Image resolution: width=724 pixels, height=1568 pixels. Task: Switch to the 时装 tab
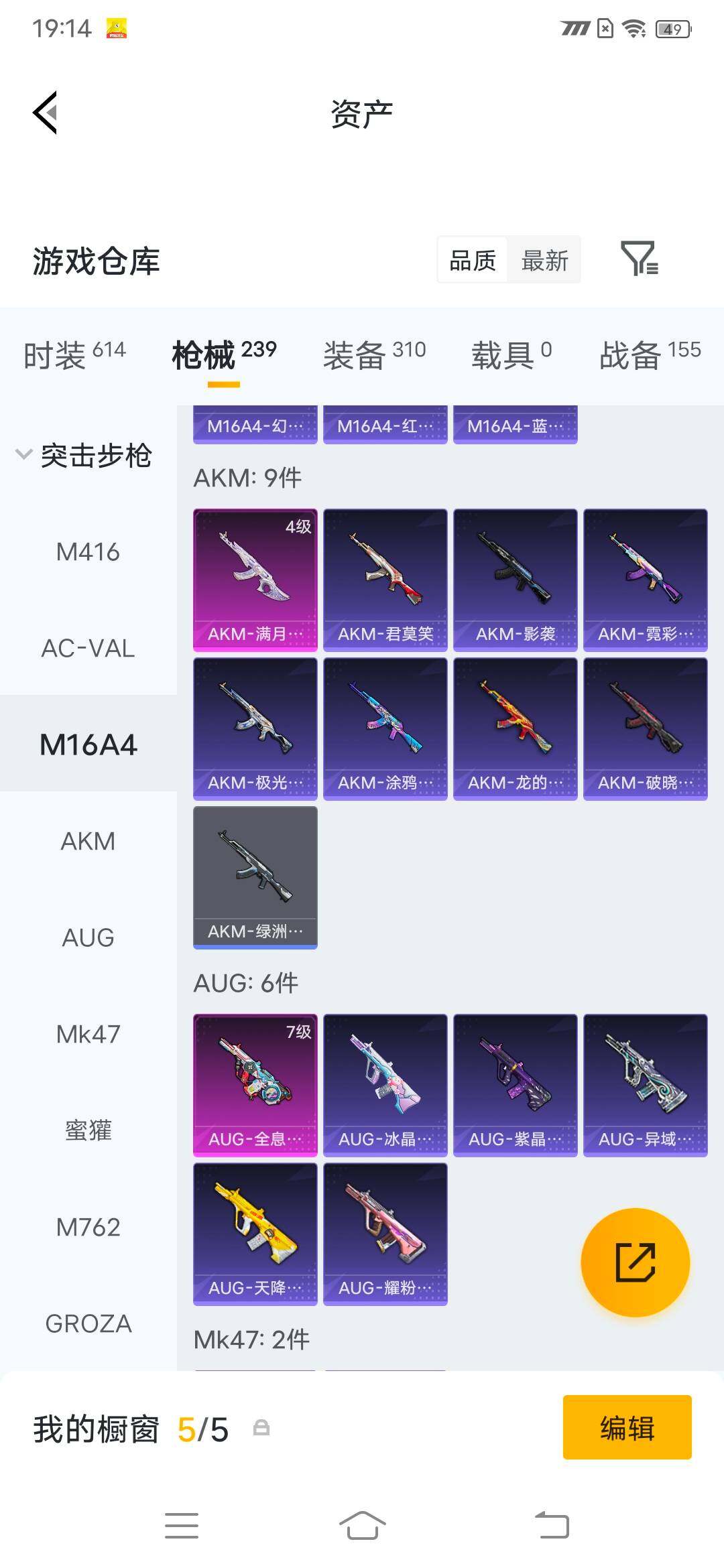74,354
